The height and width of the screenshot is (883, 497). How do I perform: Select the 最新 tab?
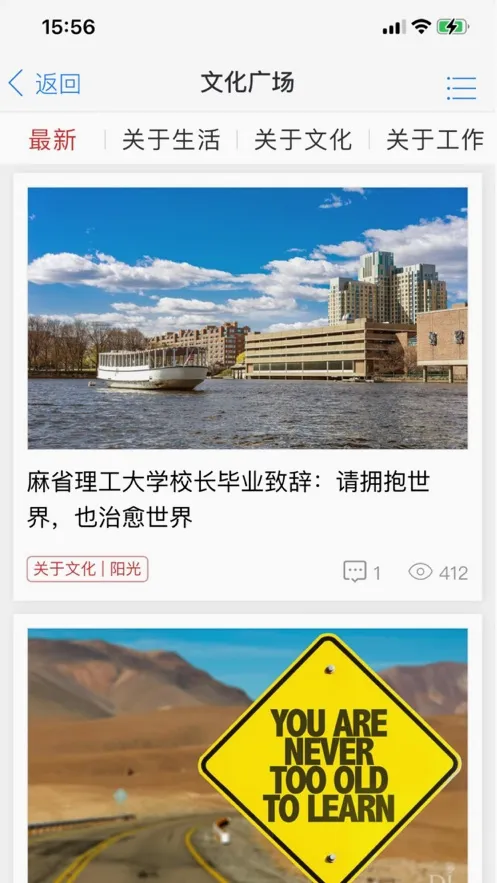52,140
